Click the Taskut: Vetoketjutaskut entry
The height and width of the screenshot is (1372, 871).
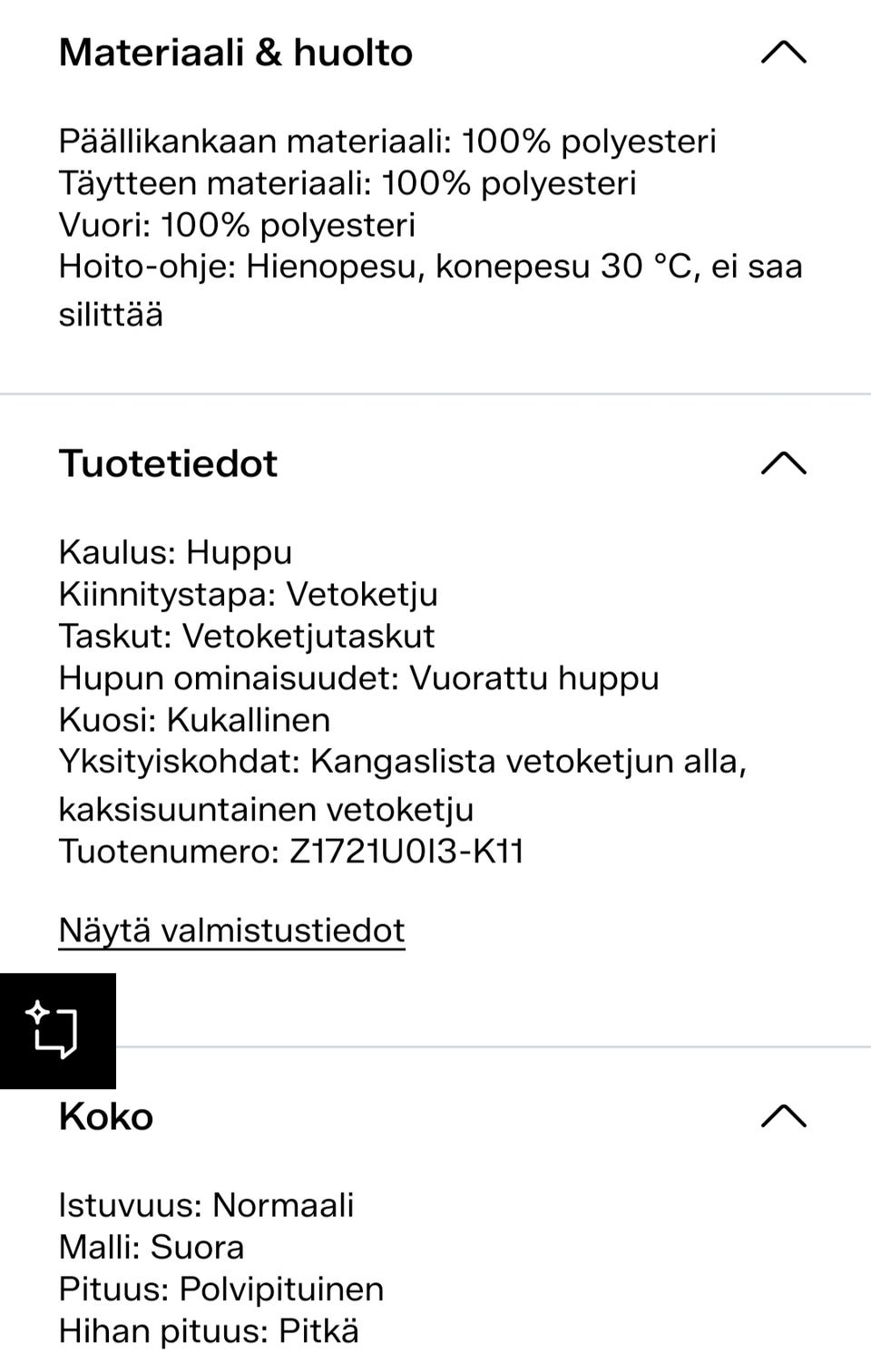point(247,637)
